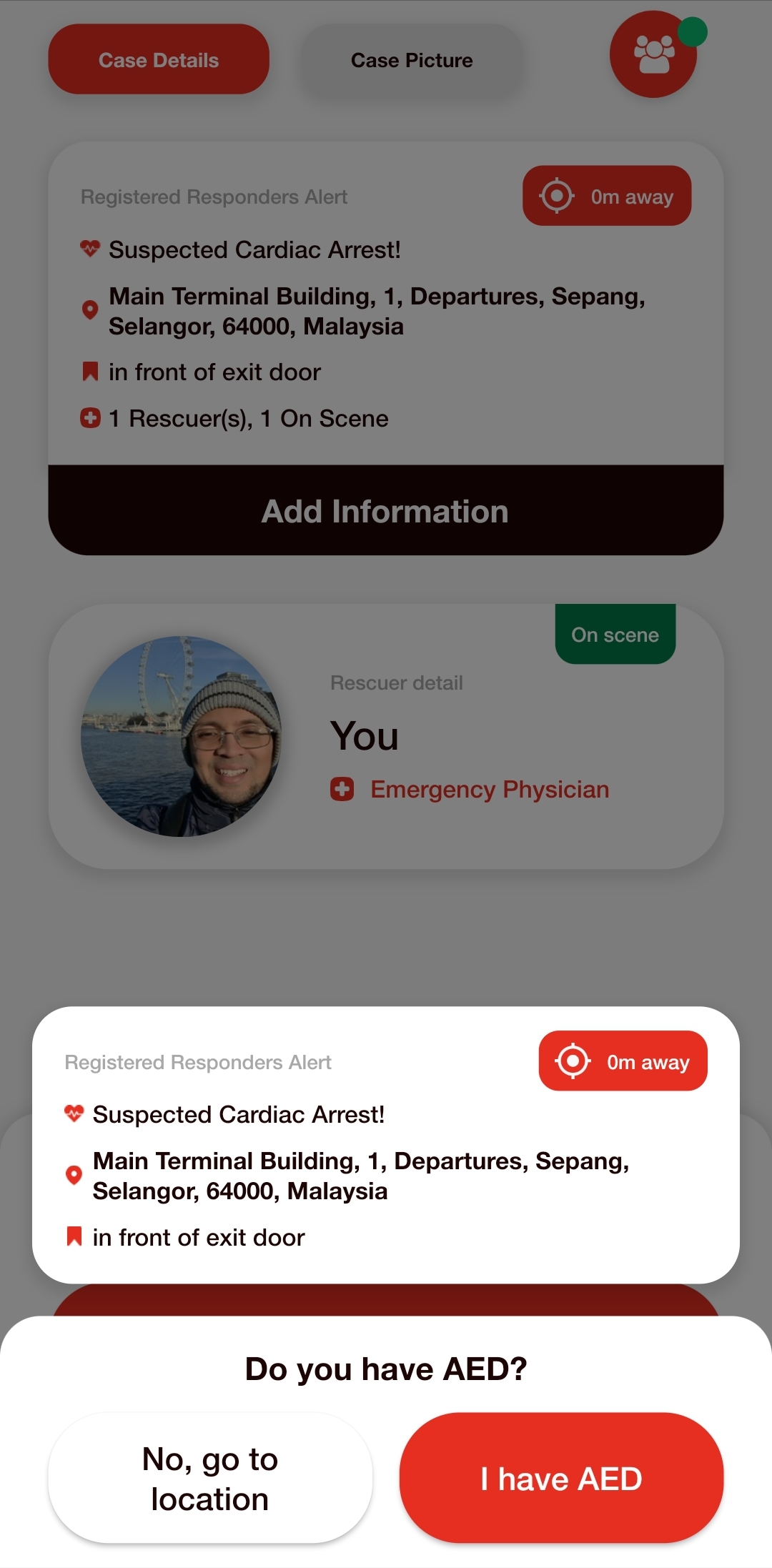The image size is (772, 1568).
Task: Tap the Add Information button
Action: point(385,510)
